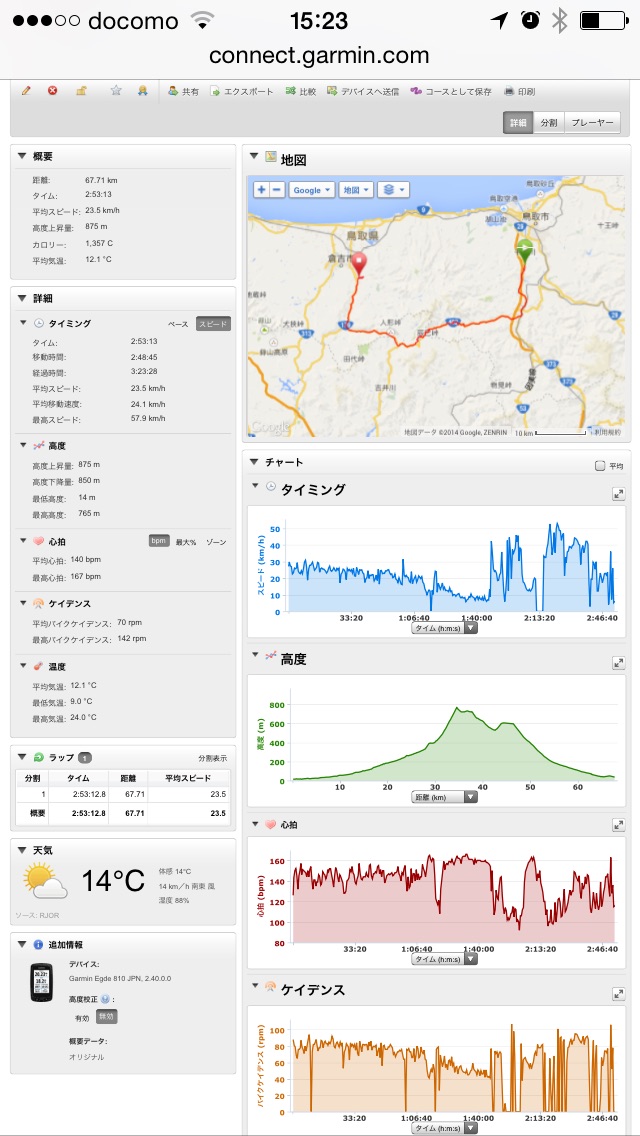Save as course with コースとして保存
The height and width of the screenshot is (1136, 640).
point(451,91)
